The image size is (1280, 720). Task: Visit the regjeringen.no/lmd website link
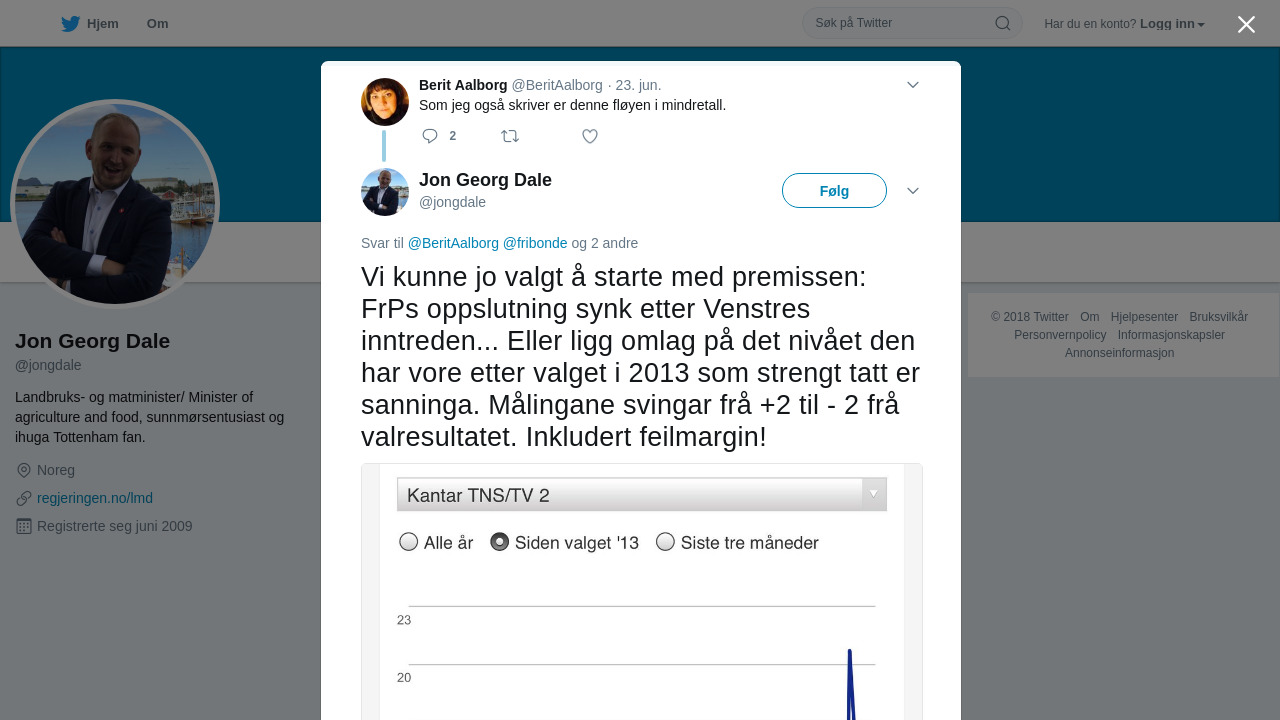point(95,498)
